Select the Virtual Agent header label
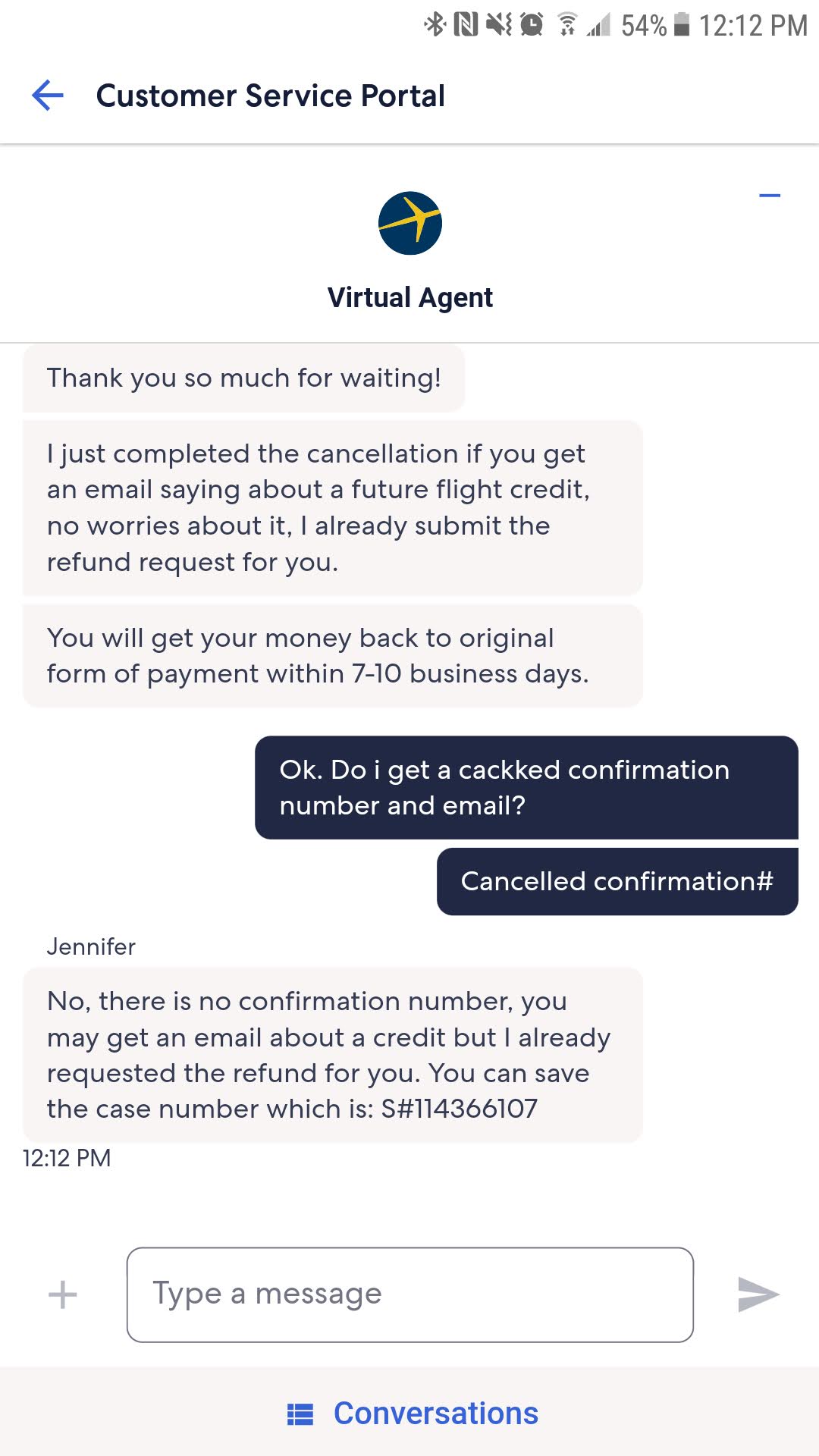 (x=410, y=297)
